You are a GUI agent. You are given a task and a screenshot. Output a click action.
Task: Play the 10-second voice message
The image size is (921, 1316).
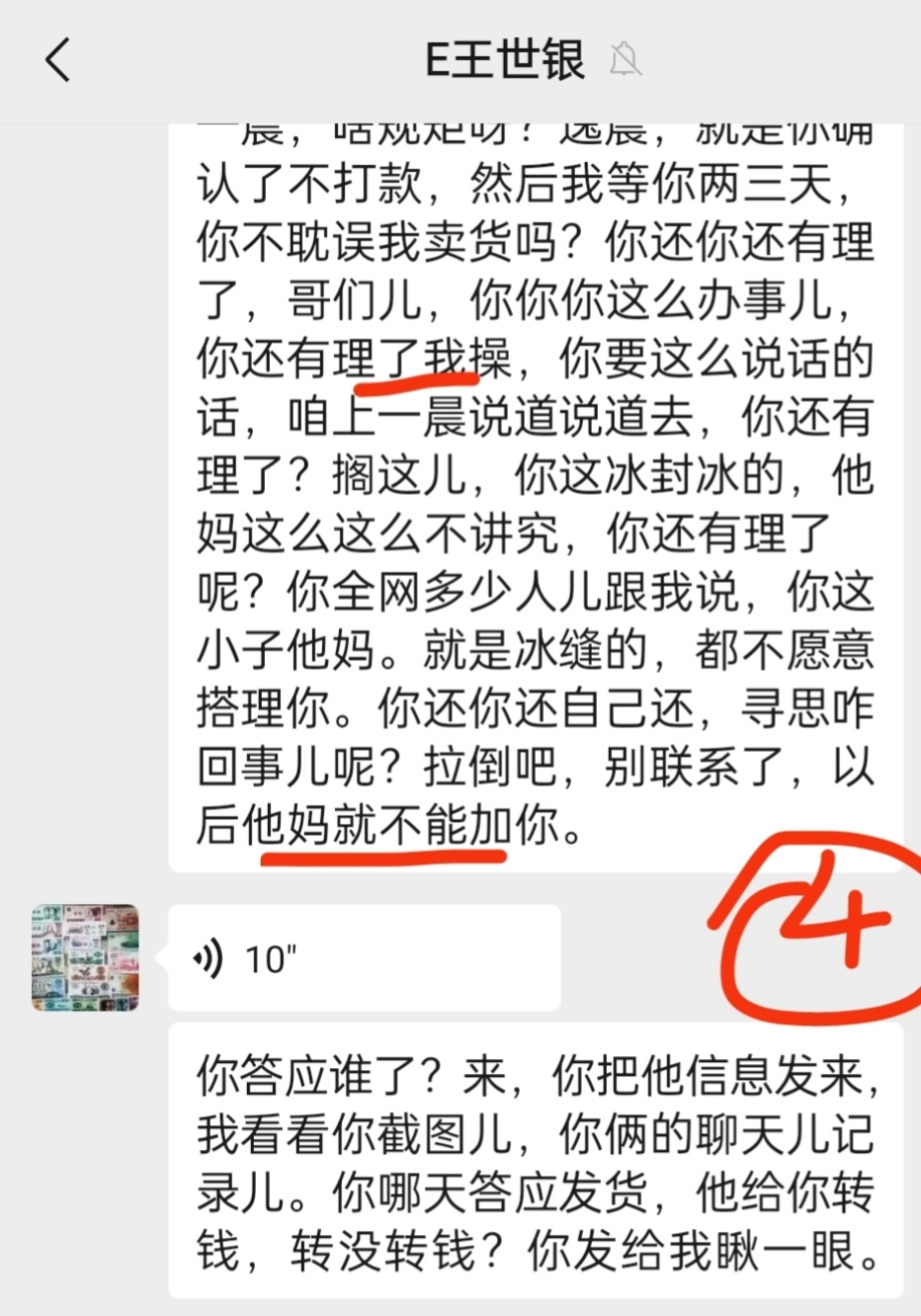pyautogui.click(x=362, y=957)
